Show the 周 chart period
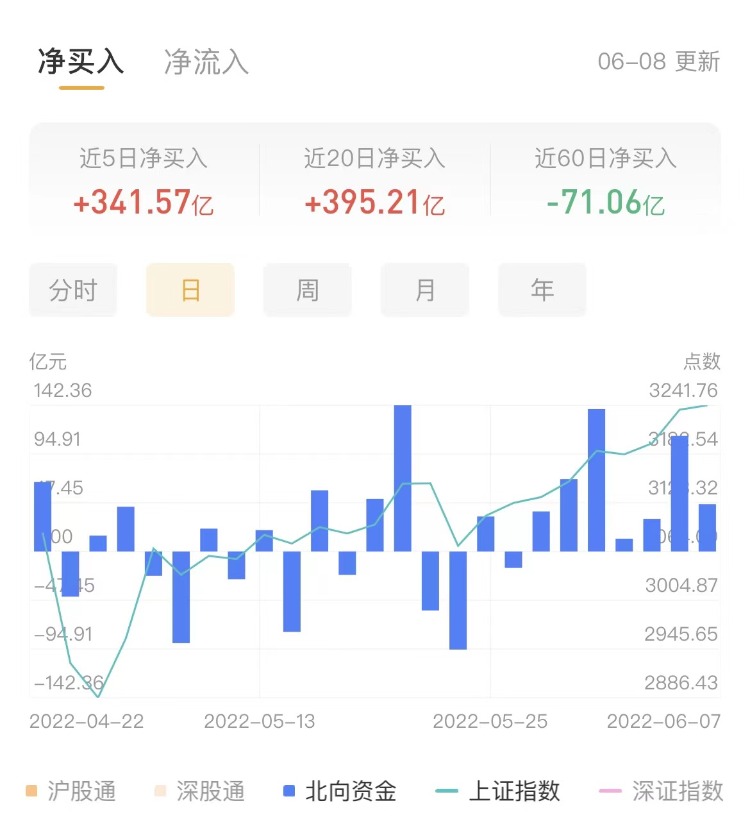The width and height of the screenshot is (750, 817). tap(307, 290)
